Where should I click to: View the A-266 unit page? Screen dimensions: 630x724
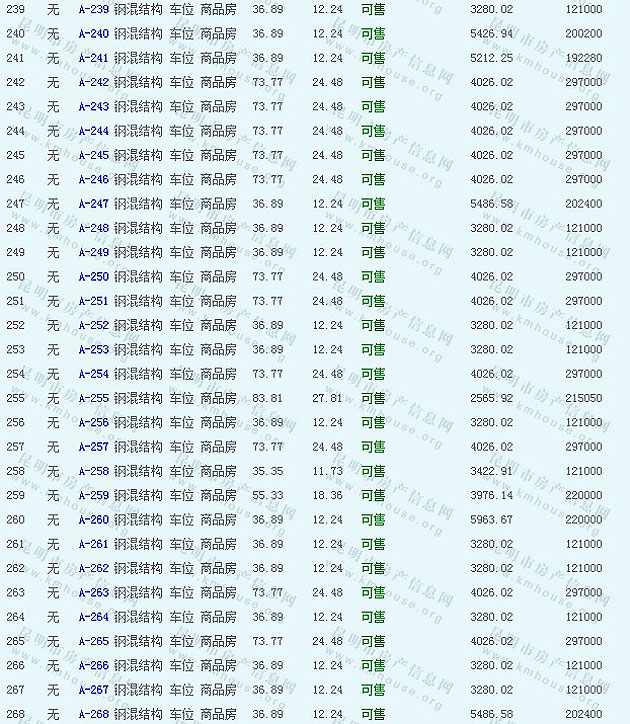93,665
